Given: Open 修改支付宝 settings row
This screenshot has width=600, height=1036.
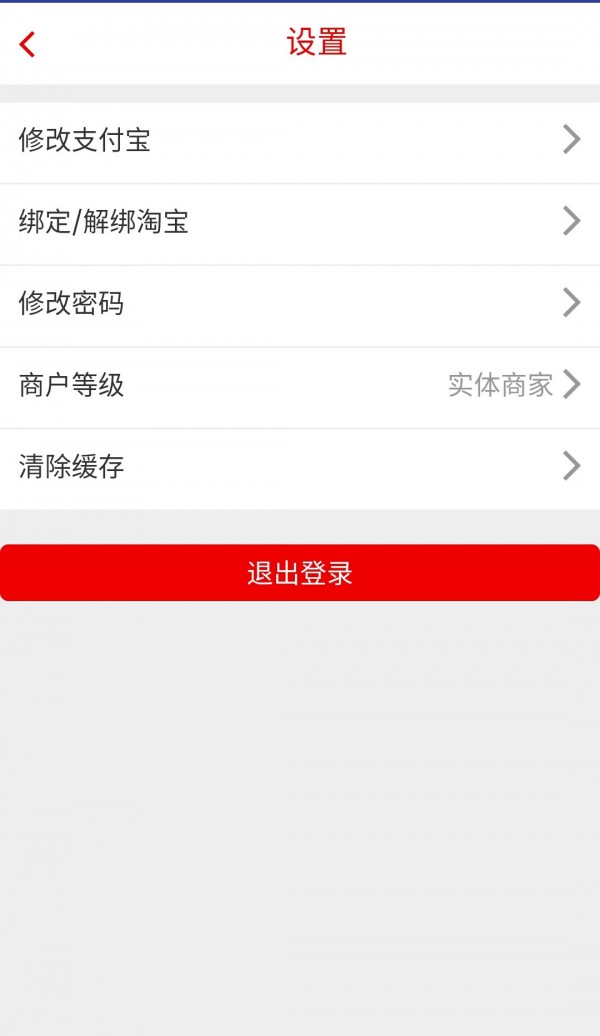Looking at the screenshot, I should (x=300, y=140).
